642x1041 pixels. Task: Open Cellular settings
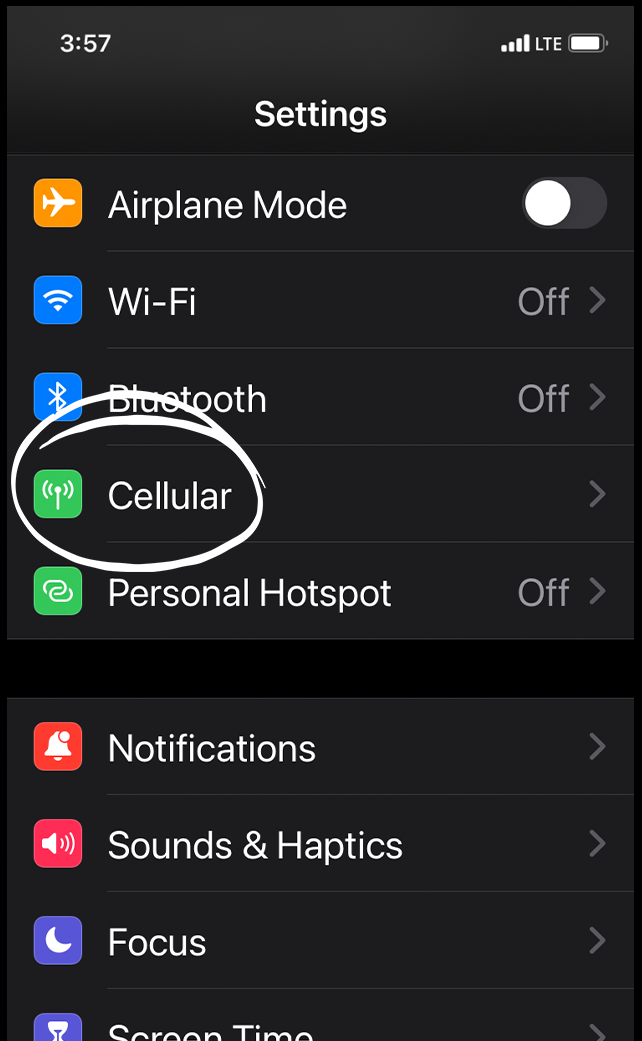pyautogui.click(x=321, y=494)
